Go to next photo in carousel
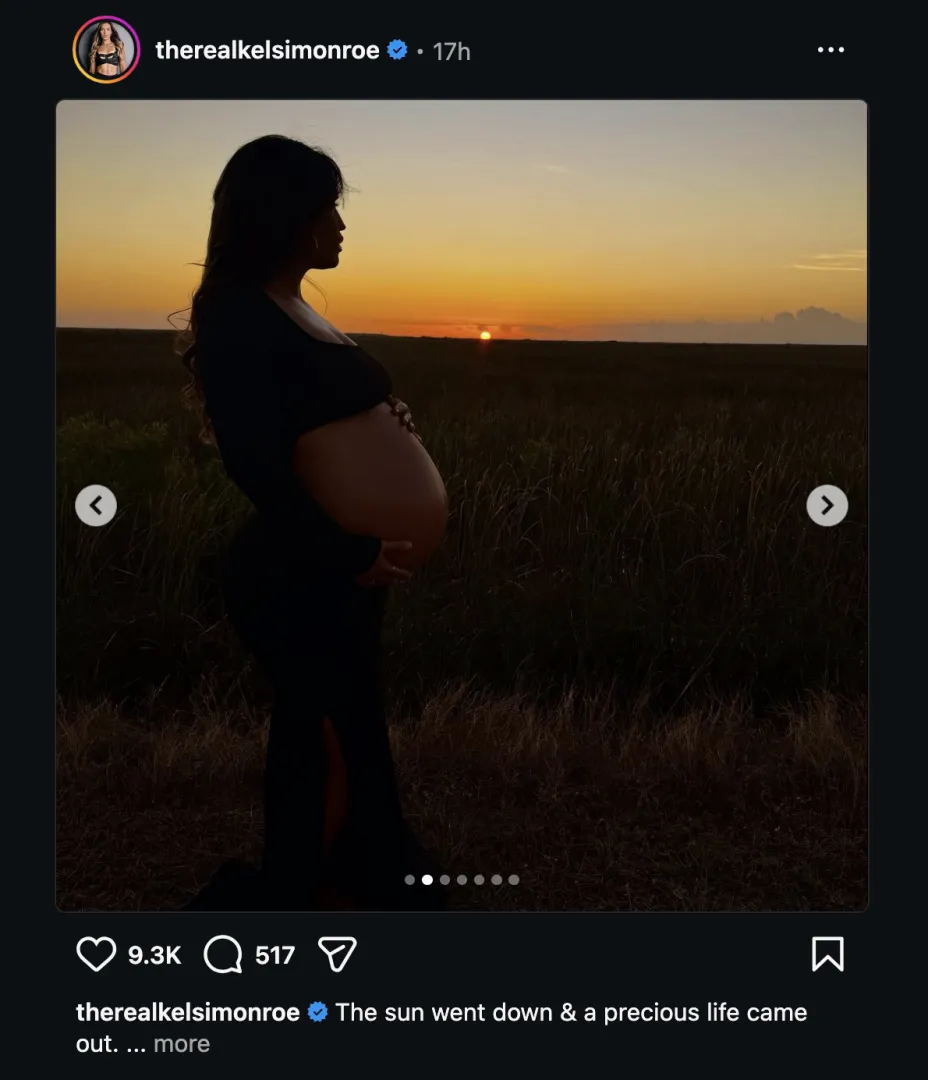This screenshot has width=928, height=1080. pyautogui.click(x=827, y=505)
